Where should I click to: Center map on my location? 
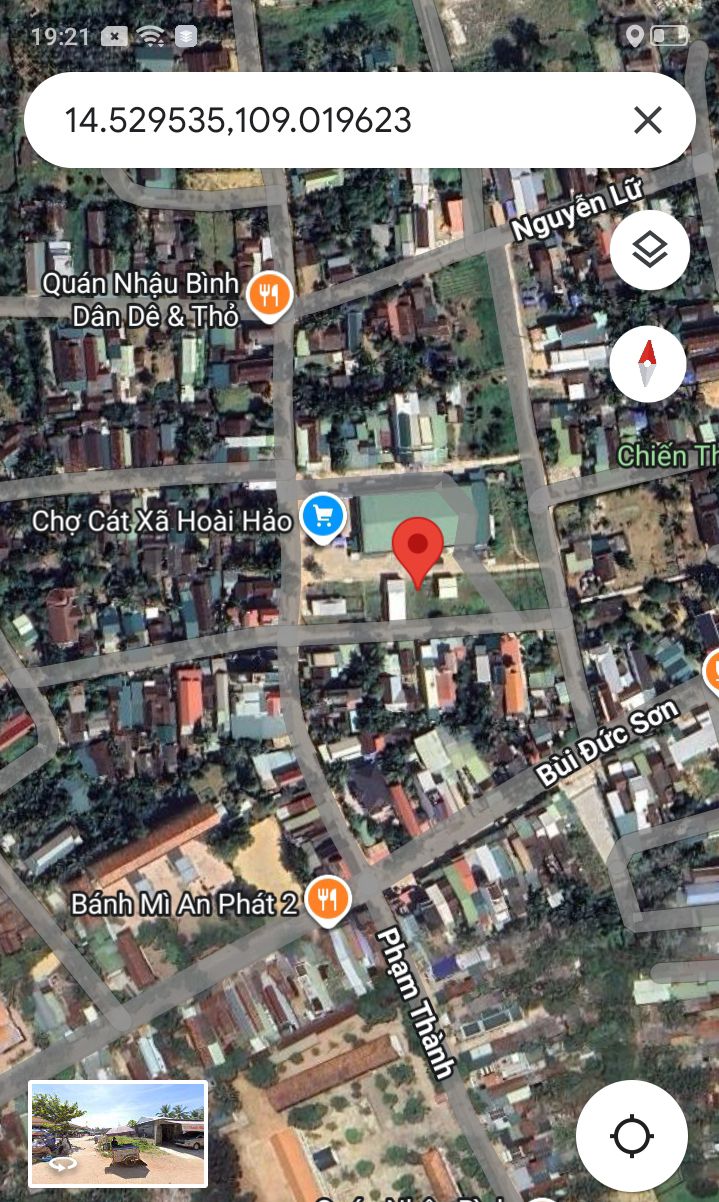point(632,1136)
